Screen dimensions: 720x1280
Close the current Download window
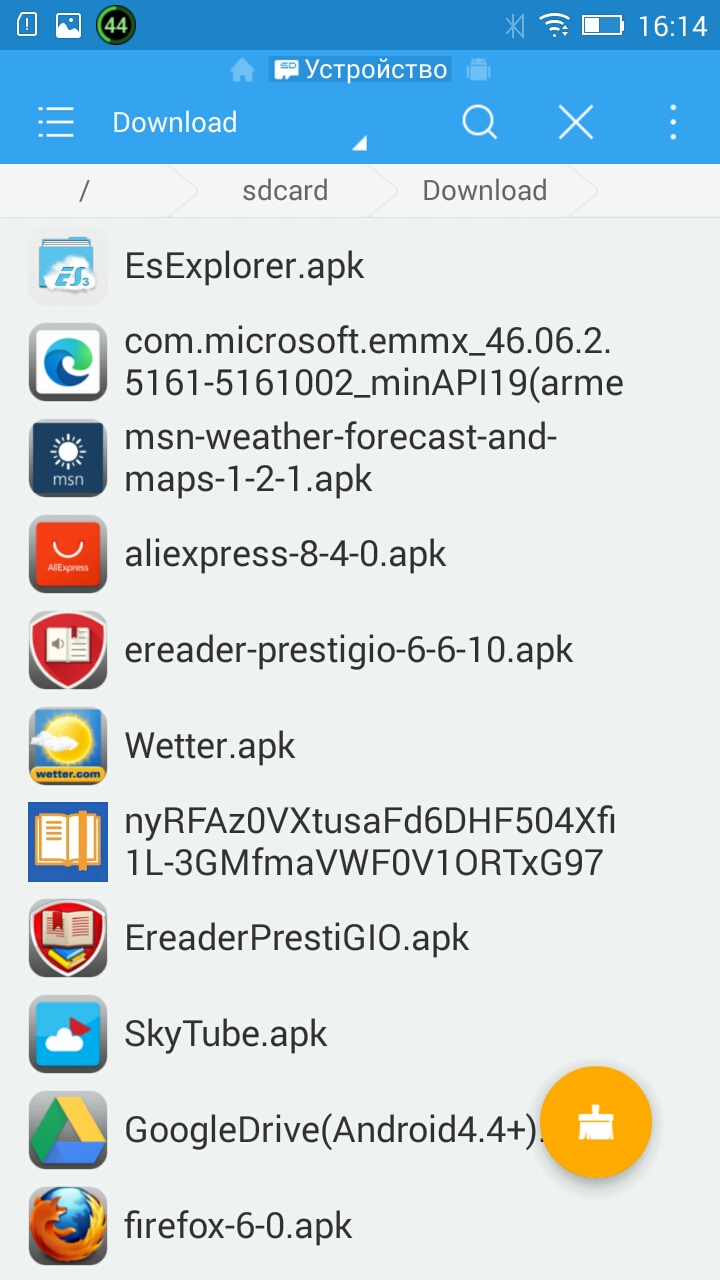click(575, 123)
